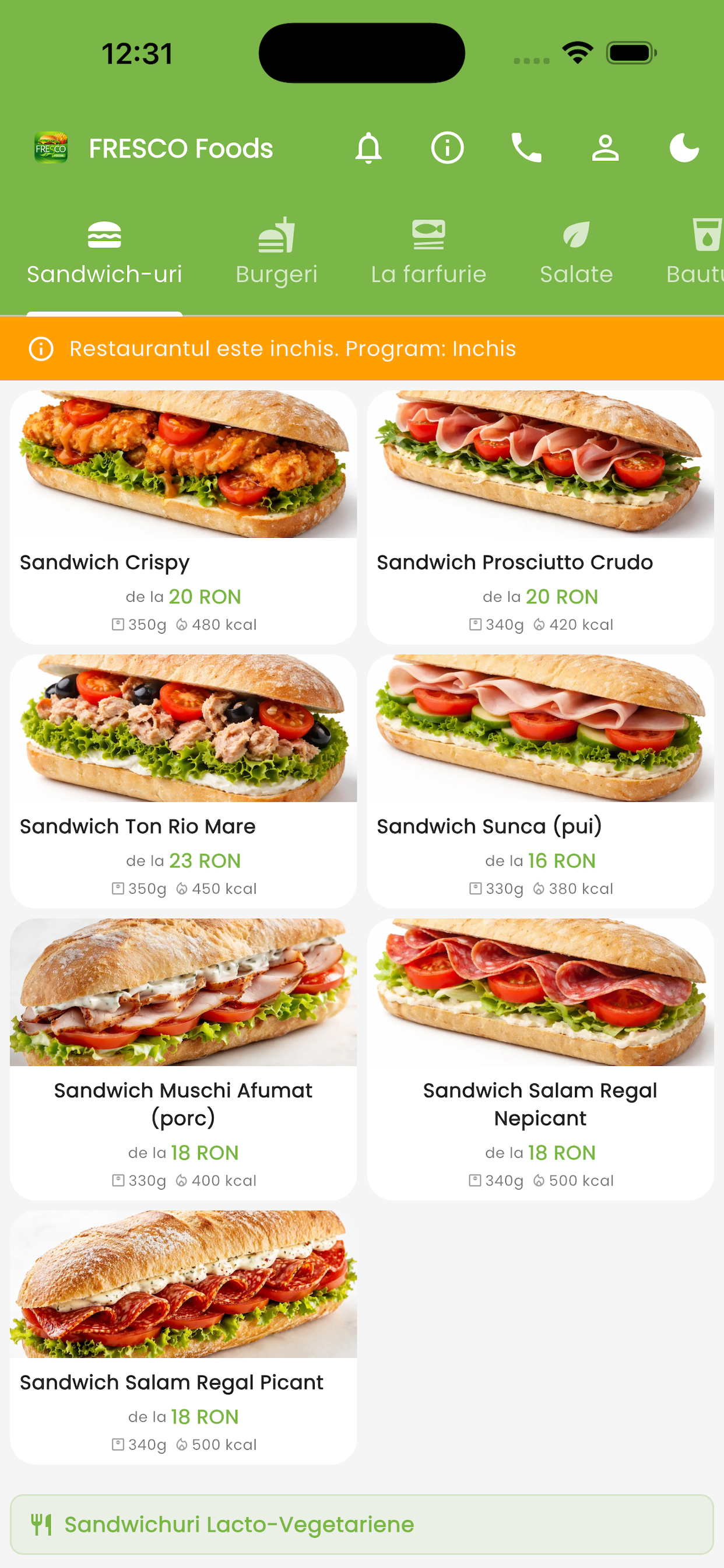Call the restaurant using phone icon
This screenshot has height=1568, width=724.
pyautogui.click(x=526, y=148)
